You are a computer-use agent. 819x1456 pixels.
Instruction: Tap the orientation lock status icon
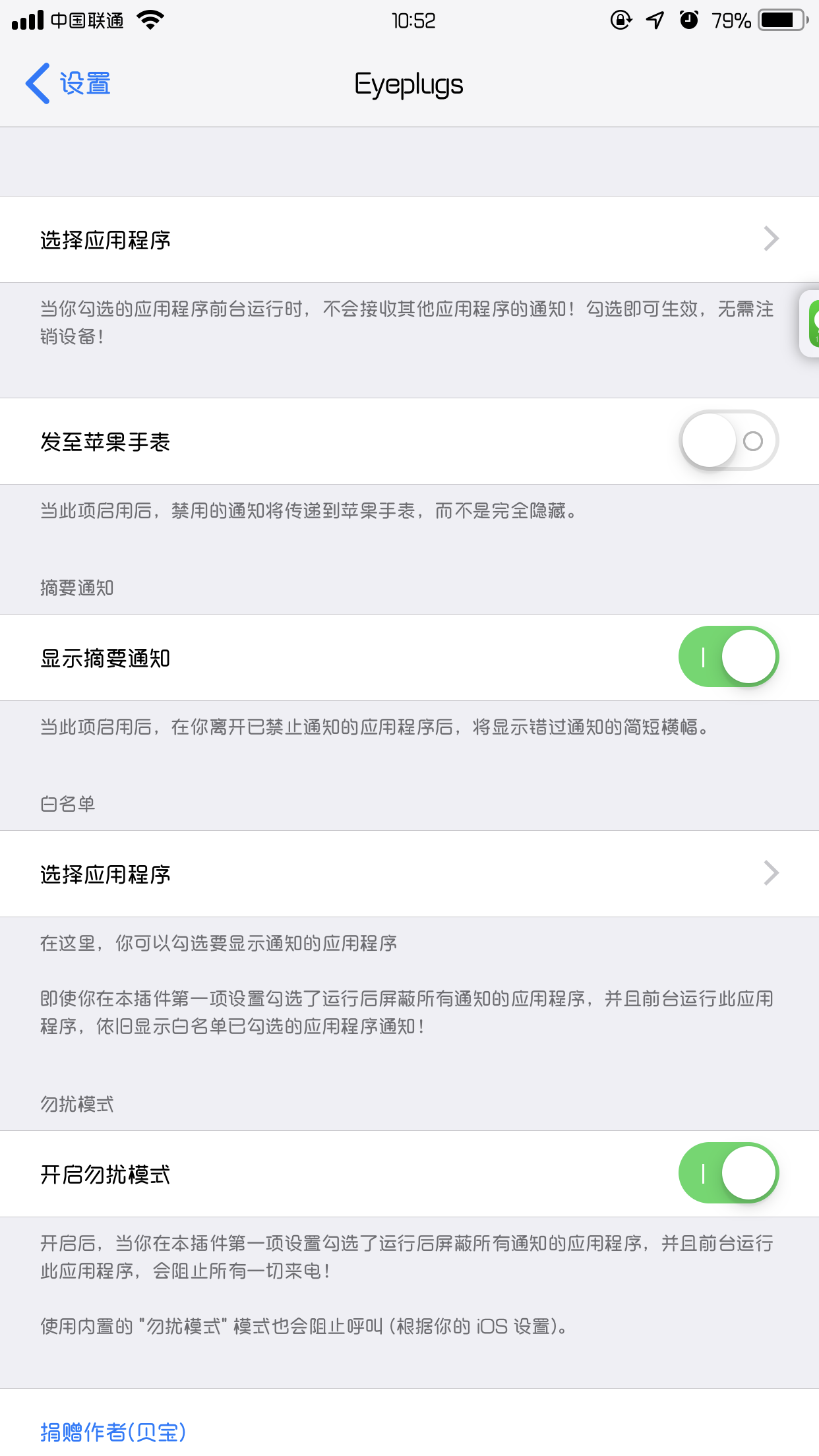point(621,20)
